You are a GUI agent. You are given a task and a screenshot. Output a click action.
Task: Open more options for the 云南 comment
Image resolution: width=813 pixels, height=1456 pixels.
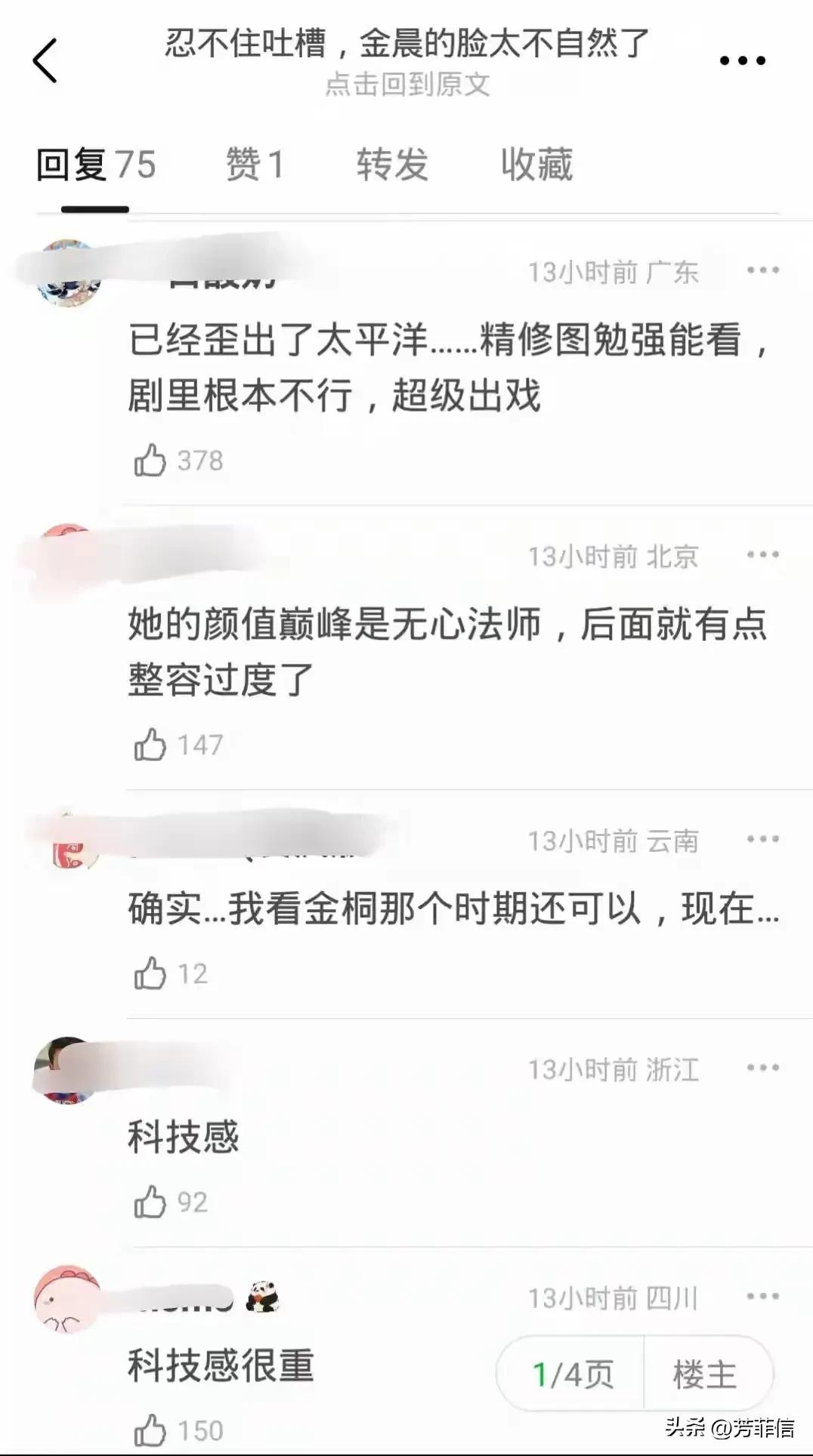pyautogui.click(x=762, y=839)
